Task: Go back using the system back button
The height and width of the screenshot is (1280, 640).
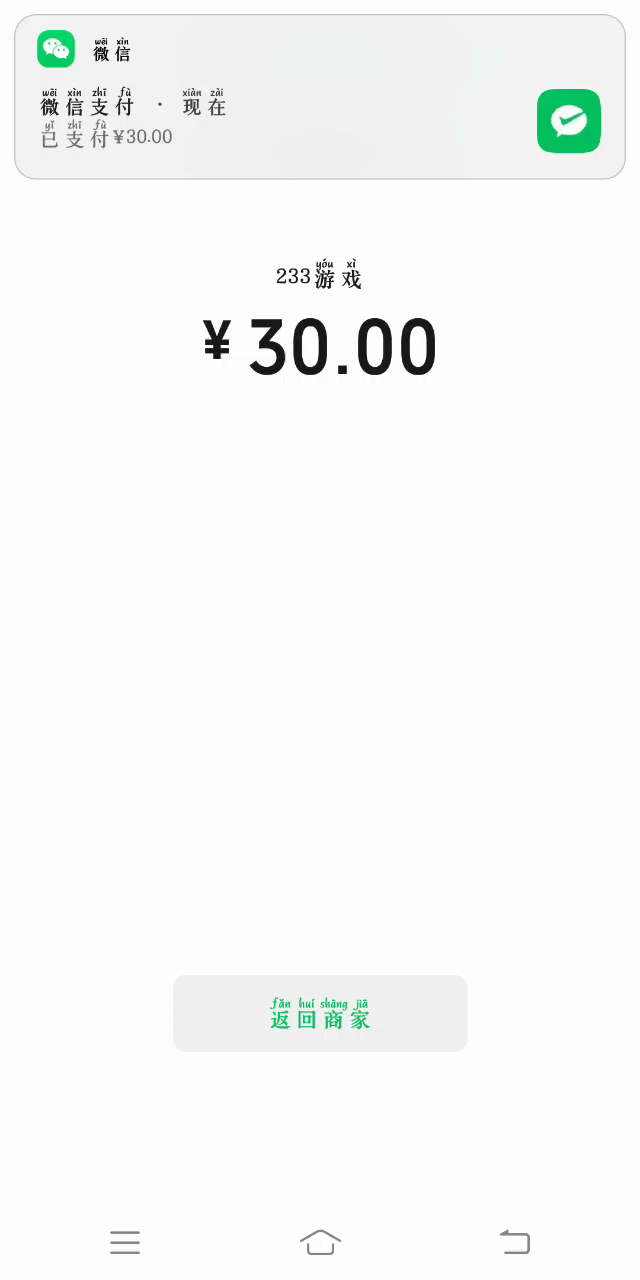Action: [515, 1242]
